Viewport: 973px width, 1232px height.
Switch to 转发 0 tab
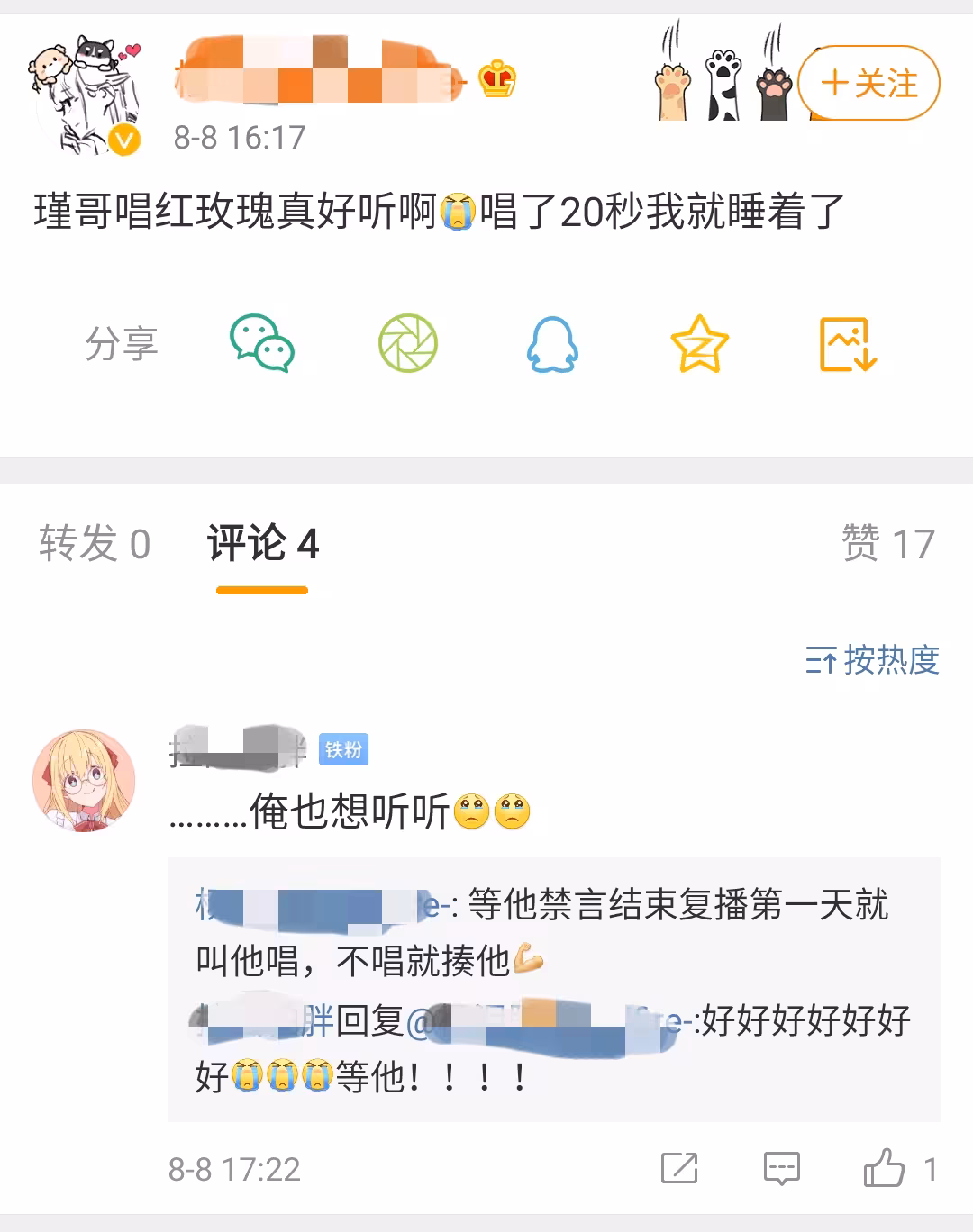click(x=95, y=544)
